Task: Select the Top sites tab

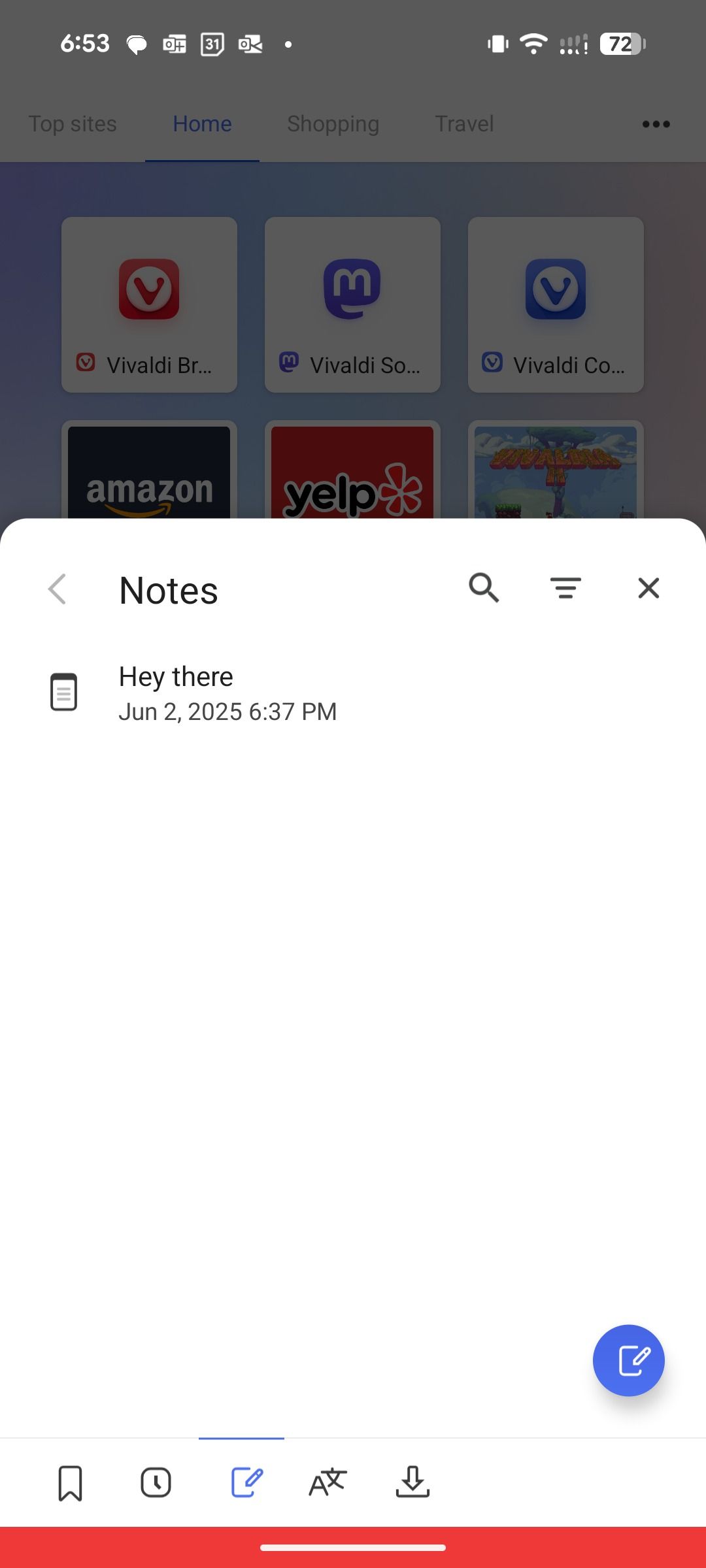Action: 72,123
